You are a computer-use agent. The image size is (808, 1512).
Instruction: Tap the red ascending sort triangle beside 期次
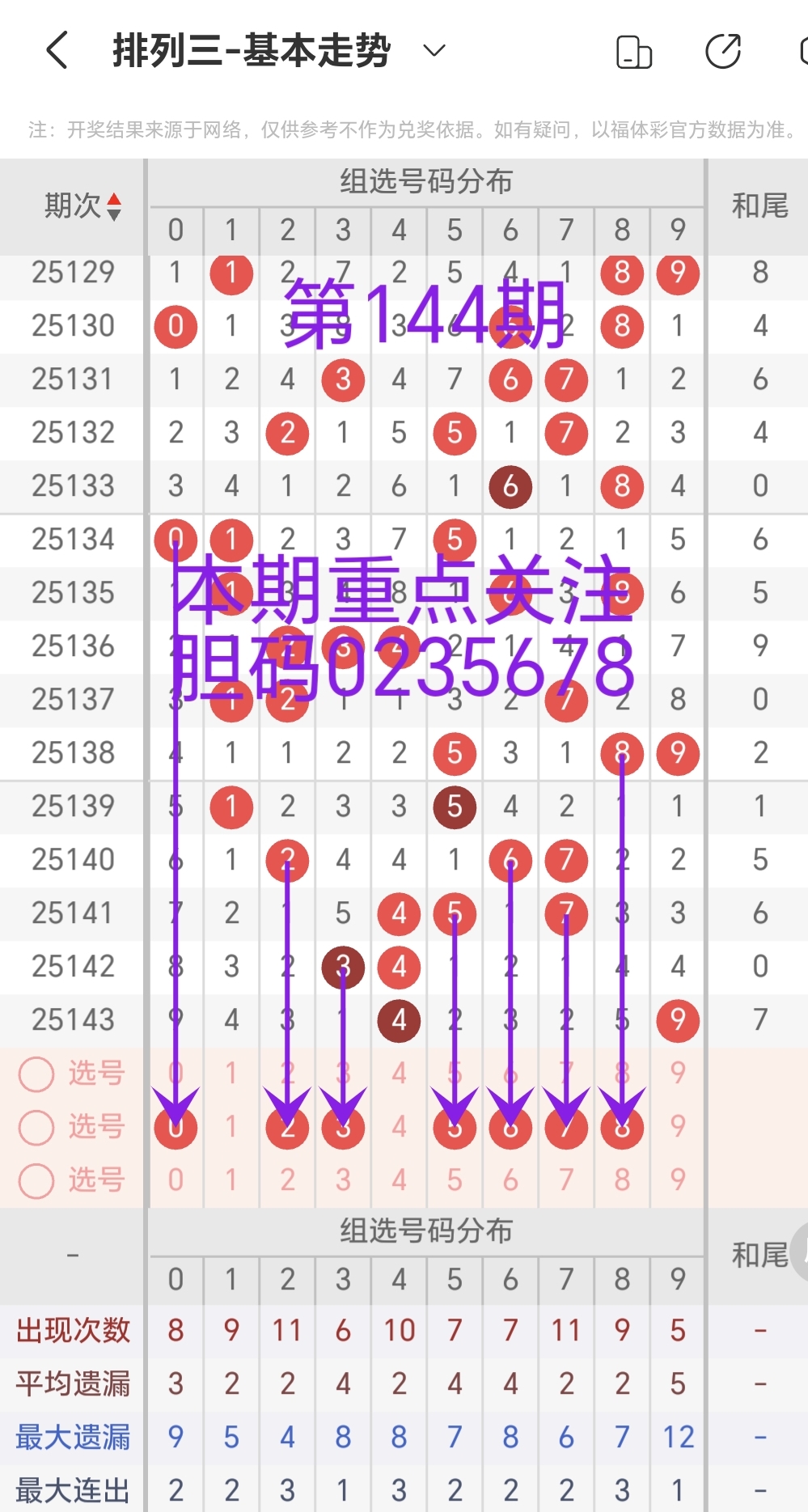114,199
